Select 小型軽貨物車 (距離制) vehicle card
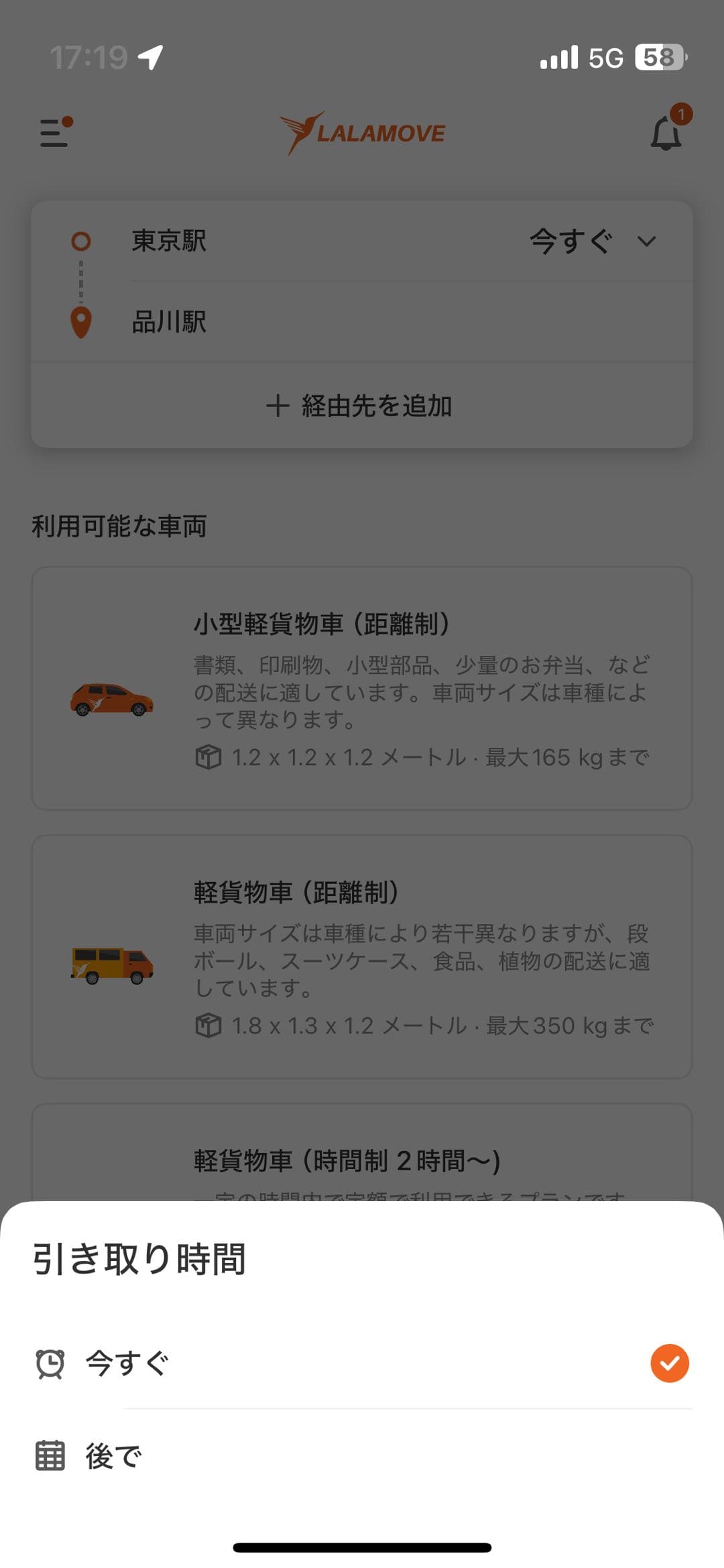 click(x=362, y=688)
